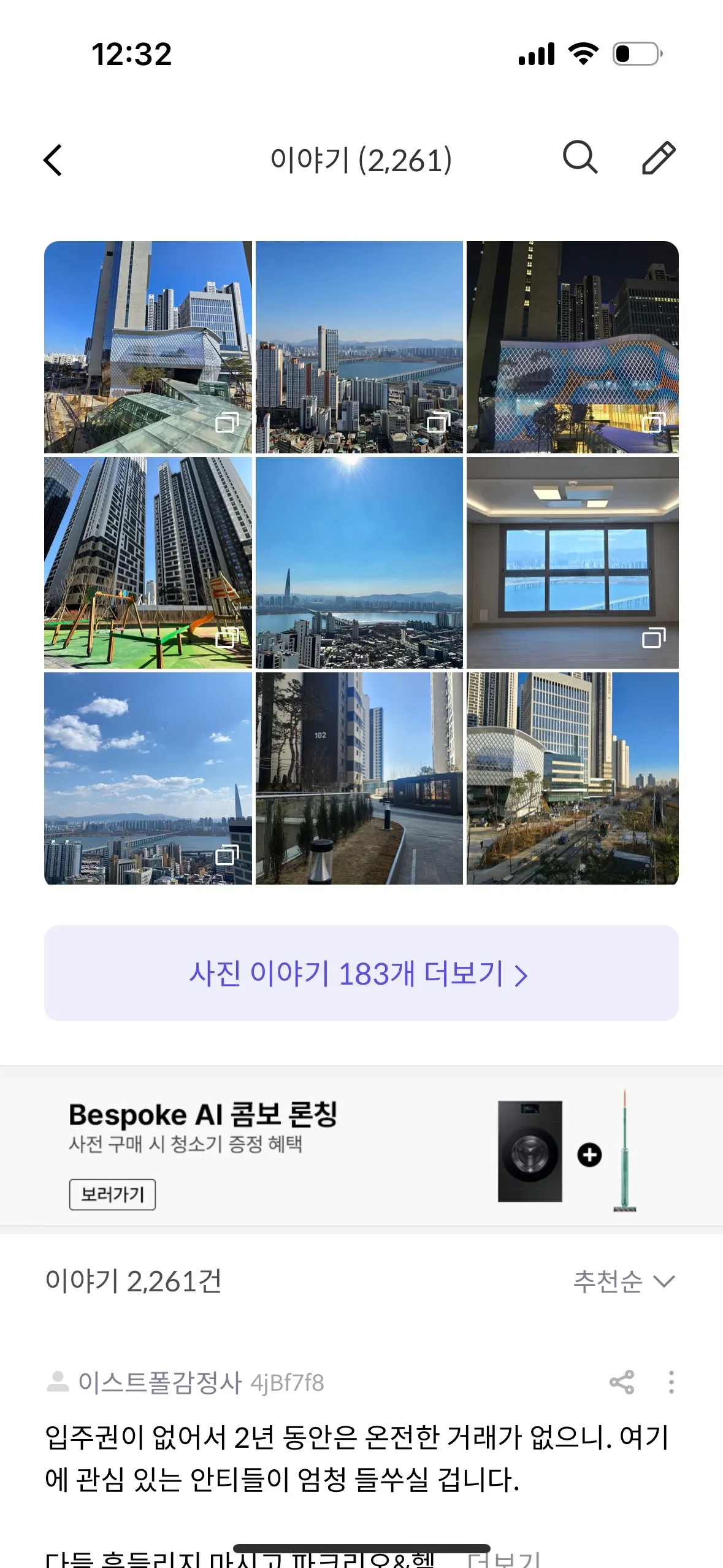Open the photo of building 102
Image resolution: width=723 pixels, height=1568 pixels.
359,778
